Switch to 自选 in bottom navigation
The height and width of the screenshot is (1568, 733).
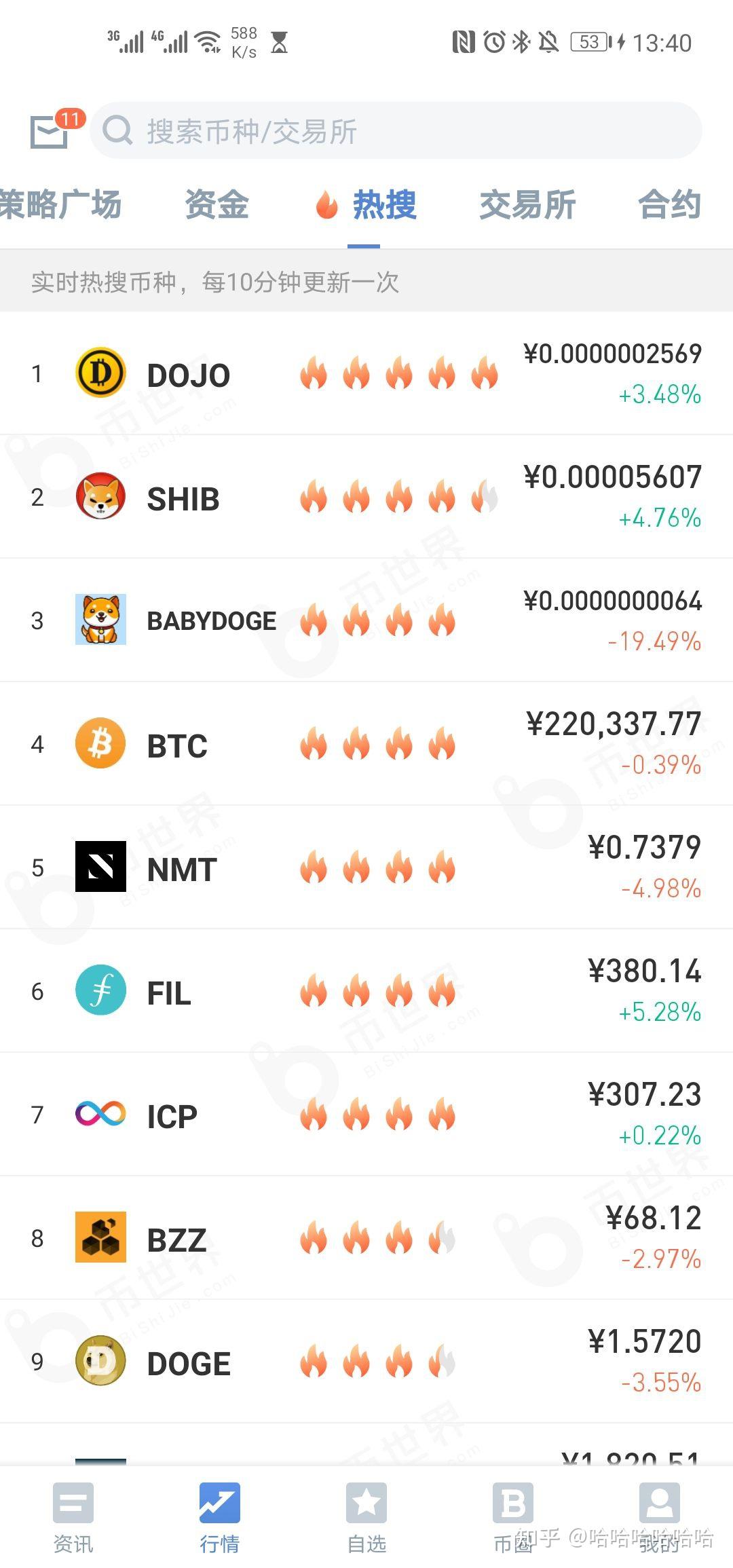coord(366,1518)
